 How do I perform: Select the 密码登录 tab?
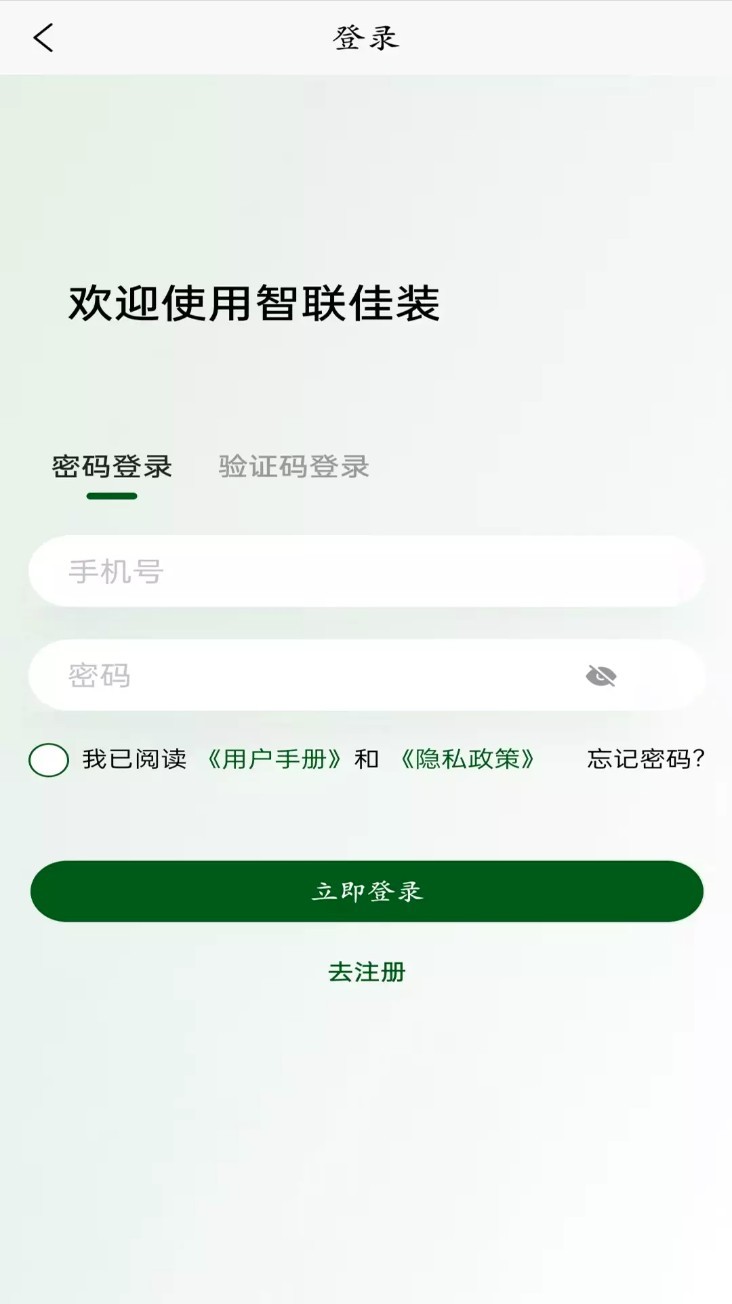click(x=110, y=466)
